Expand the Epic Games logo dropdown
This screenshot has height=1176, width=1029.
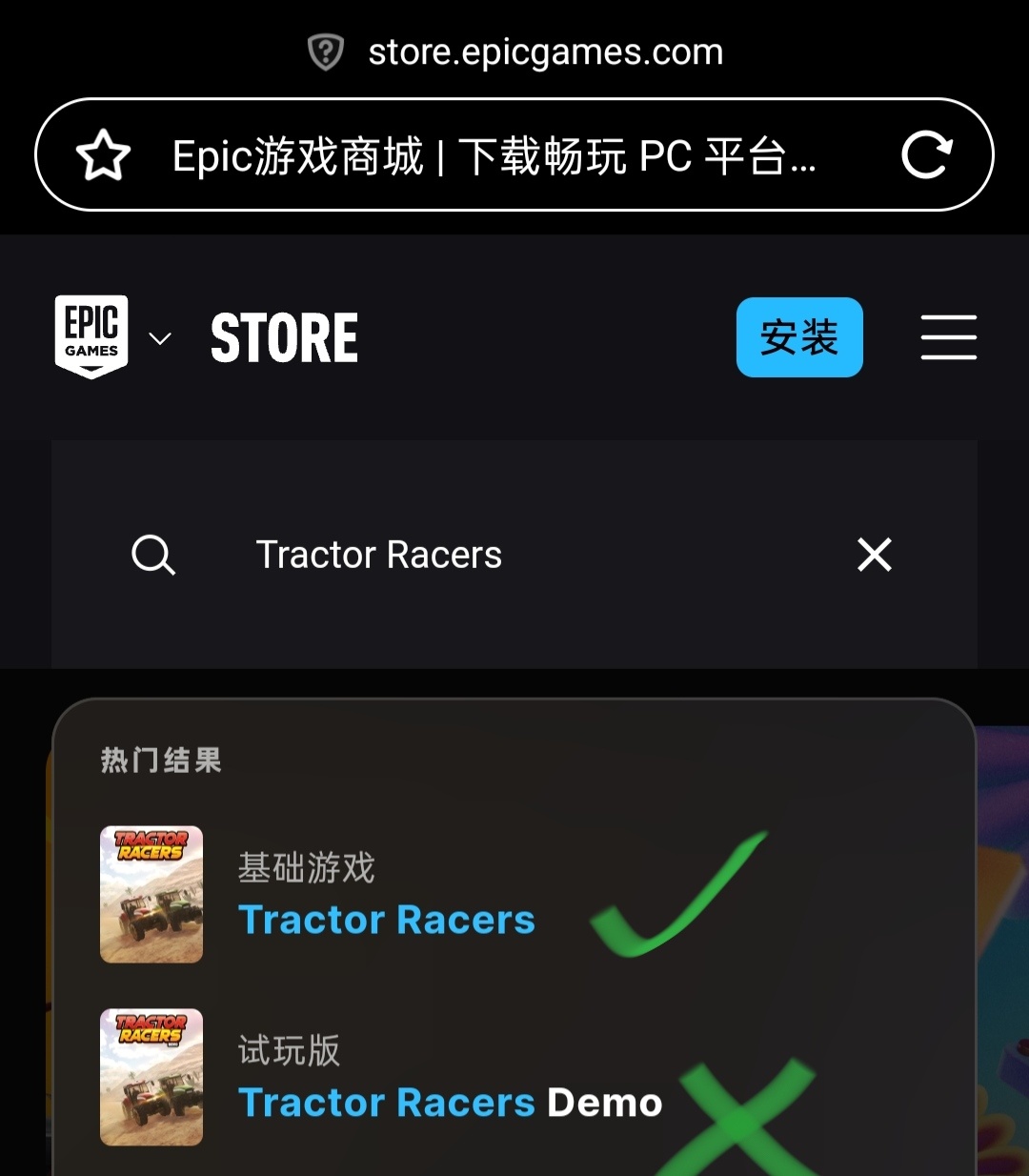[160, 338]
